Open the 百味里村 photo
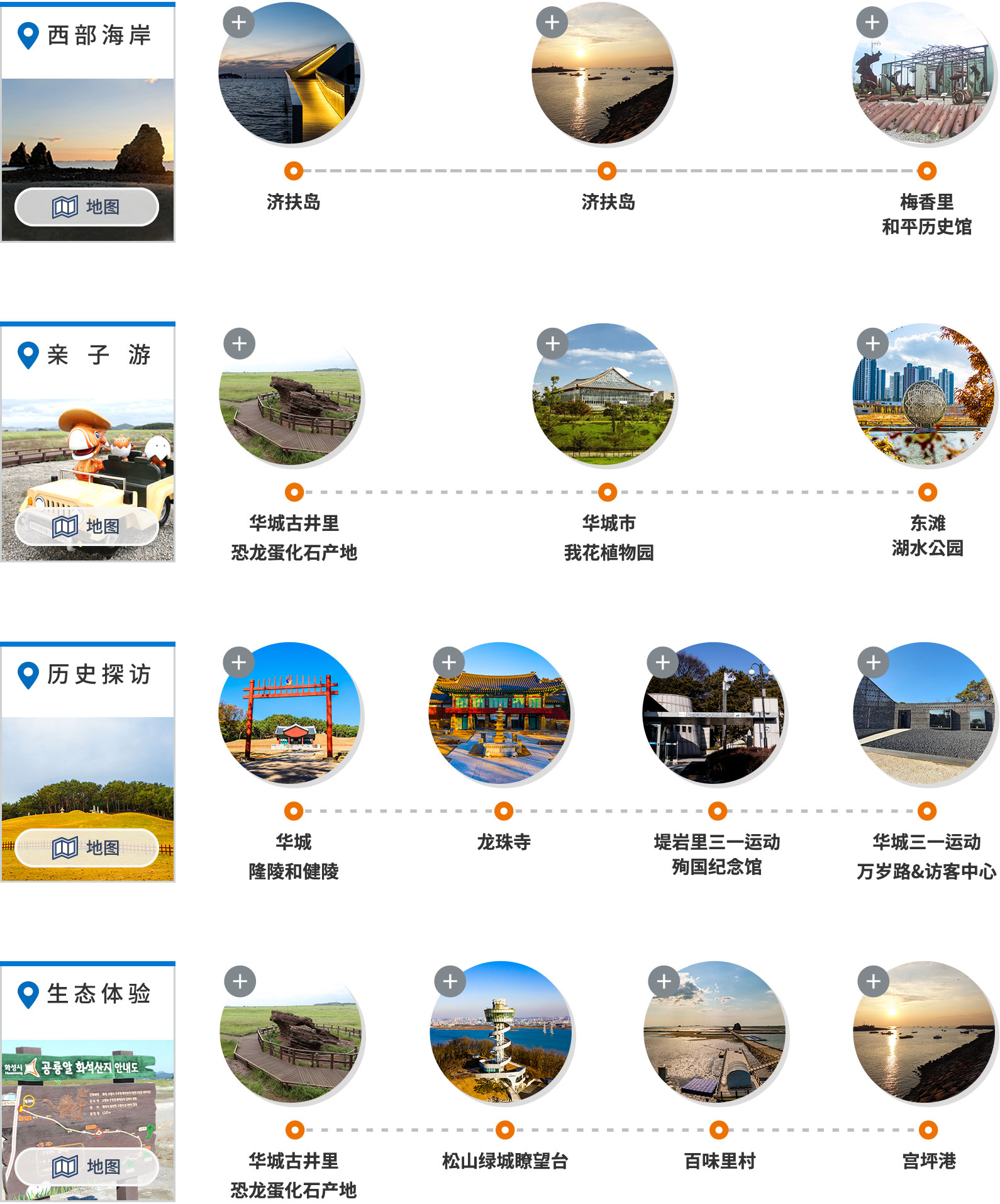 (x=714, y=1033)
